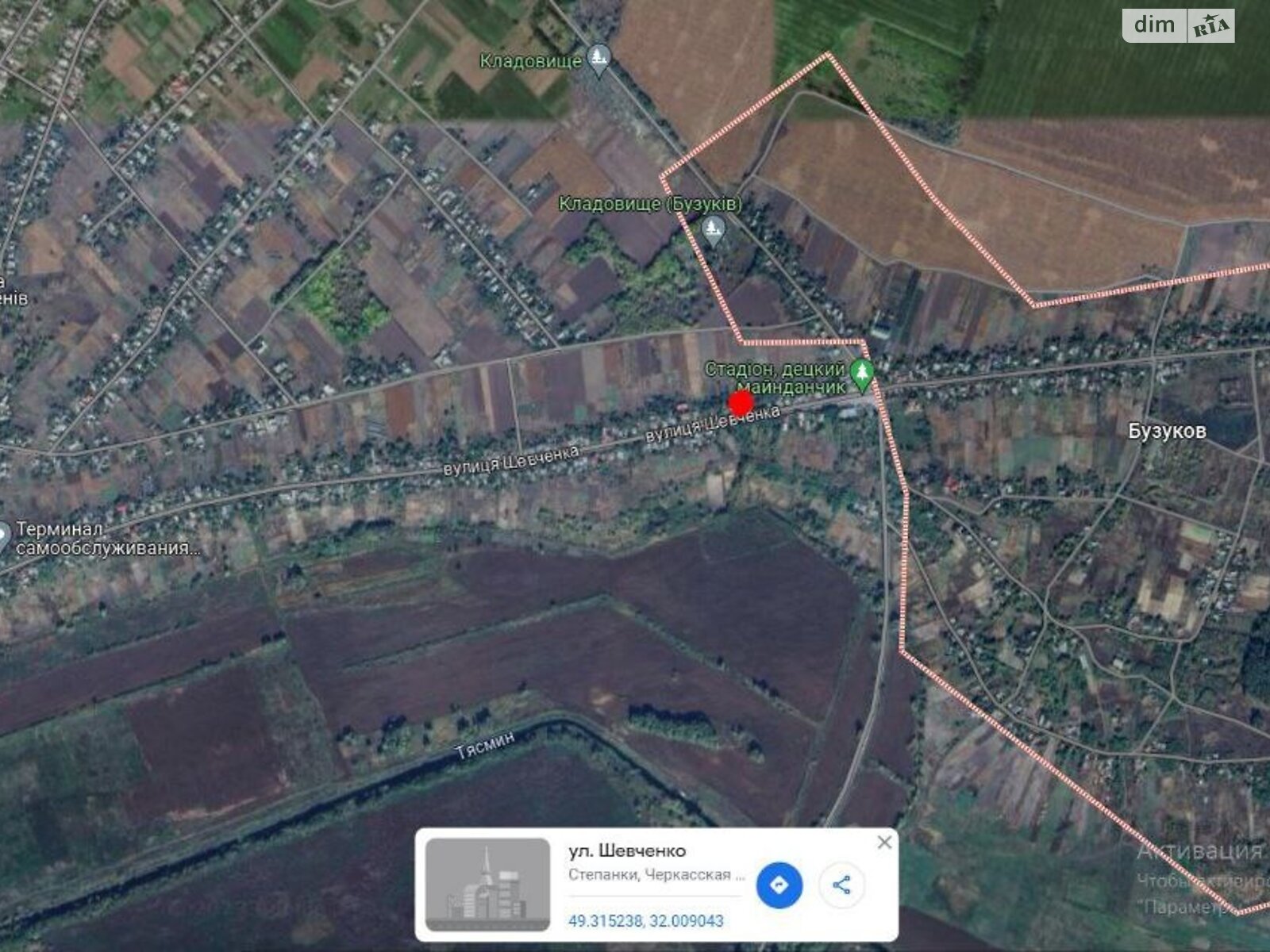Viewport: 1270px width, 952px height.
Task: Open Терминал самообслуживания map pin
Action: click(3, 536)
